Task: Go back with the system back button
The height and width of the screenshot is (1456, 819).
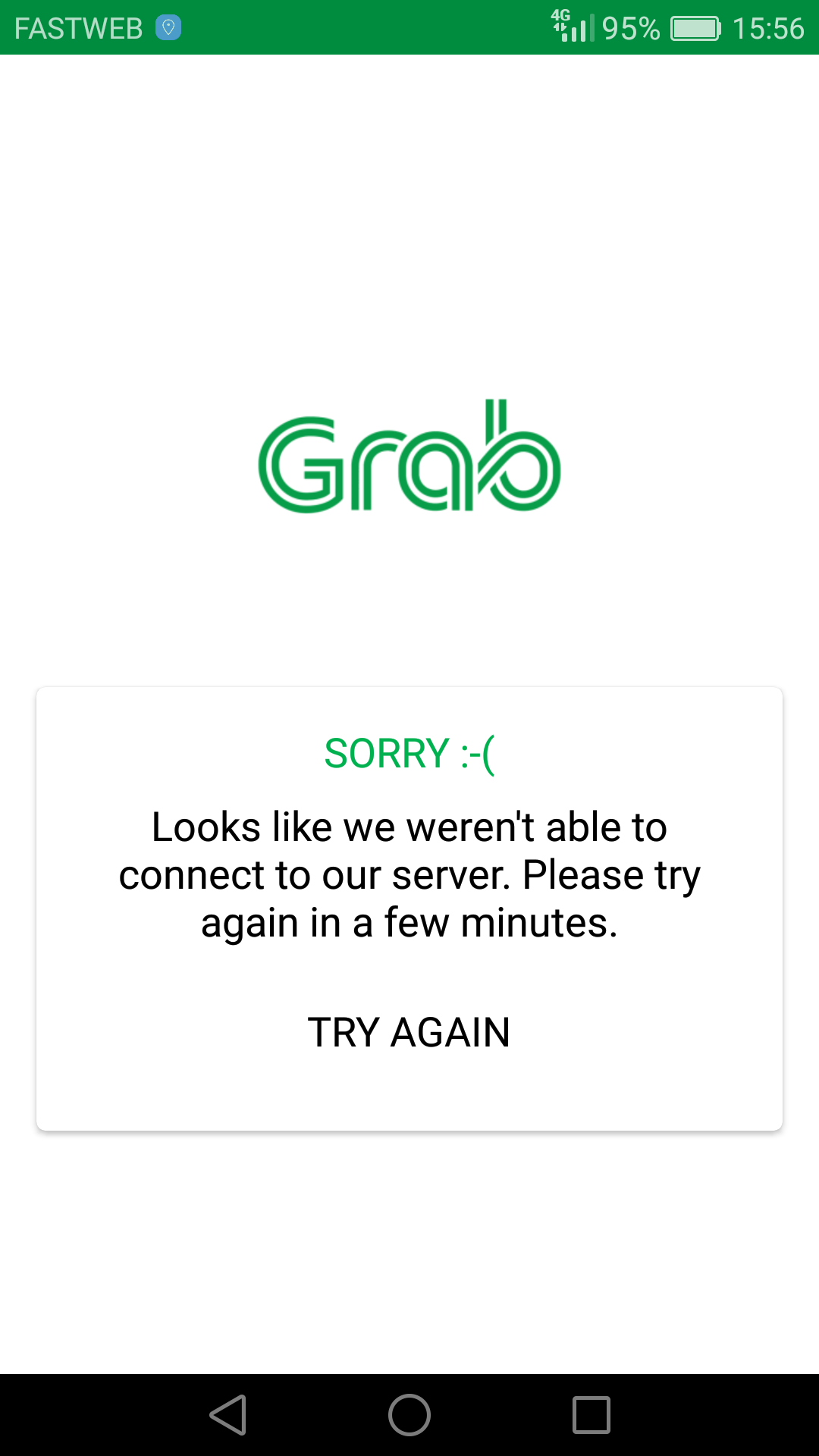Action: click(x=228, y=1415)
